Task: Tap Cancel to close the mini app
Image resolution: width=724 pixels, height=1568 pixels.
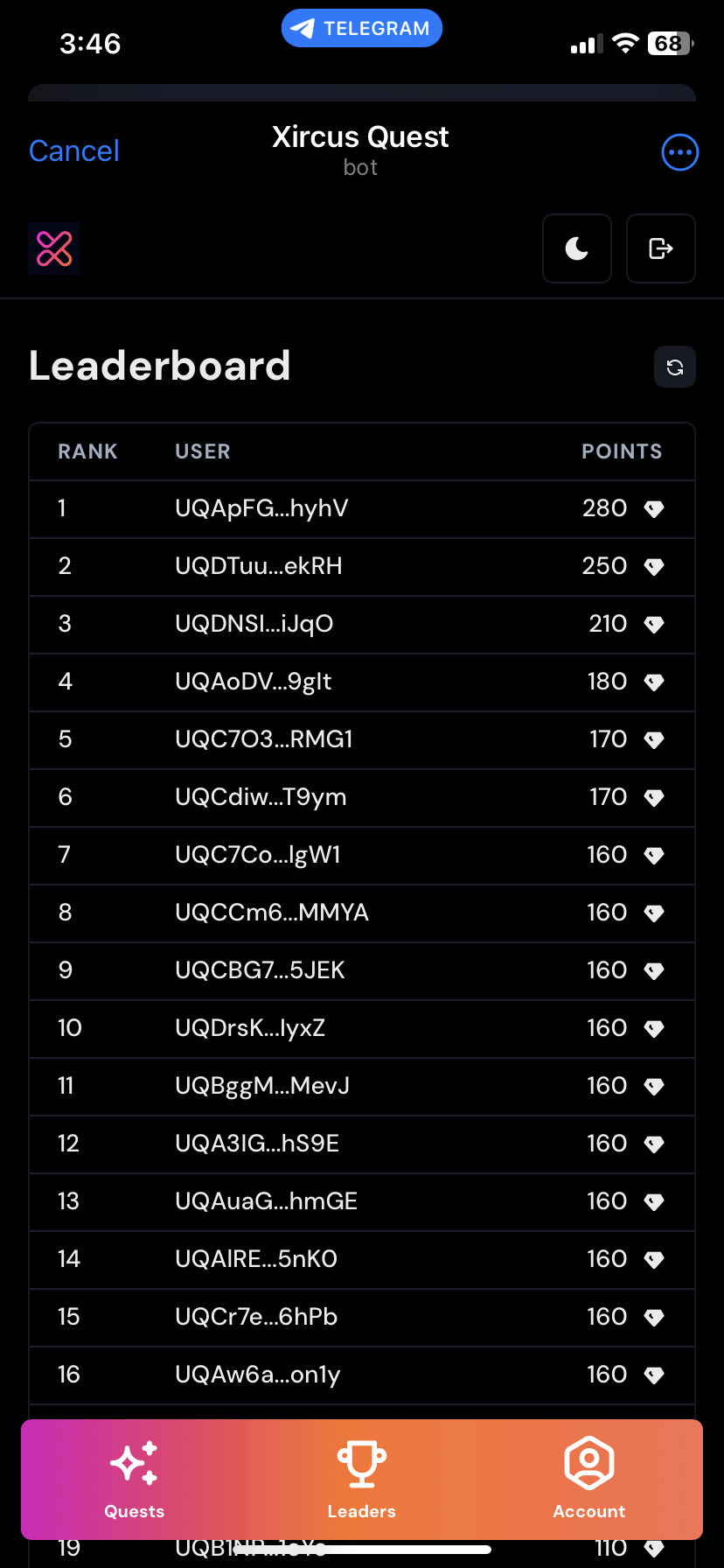Action: point(74,151)
